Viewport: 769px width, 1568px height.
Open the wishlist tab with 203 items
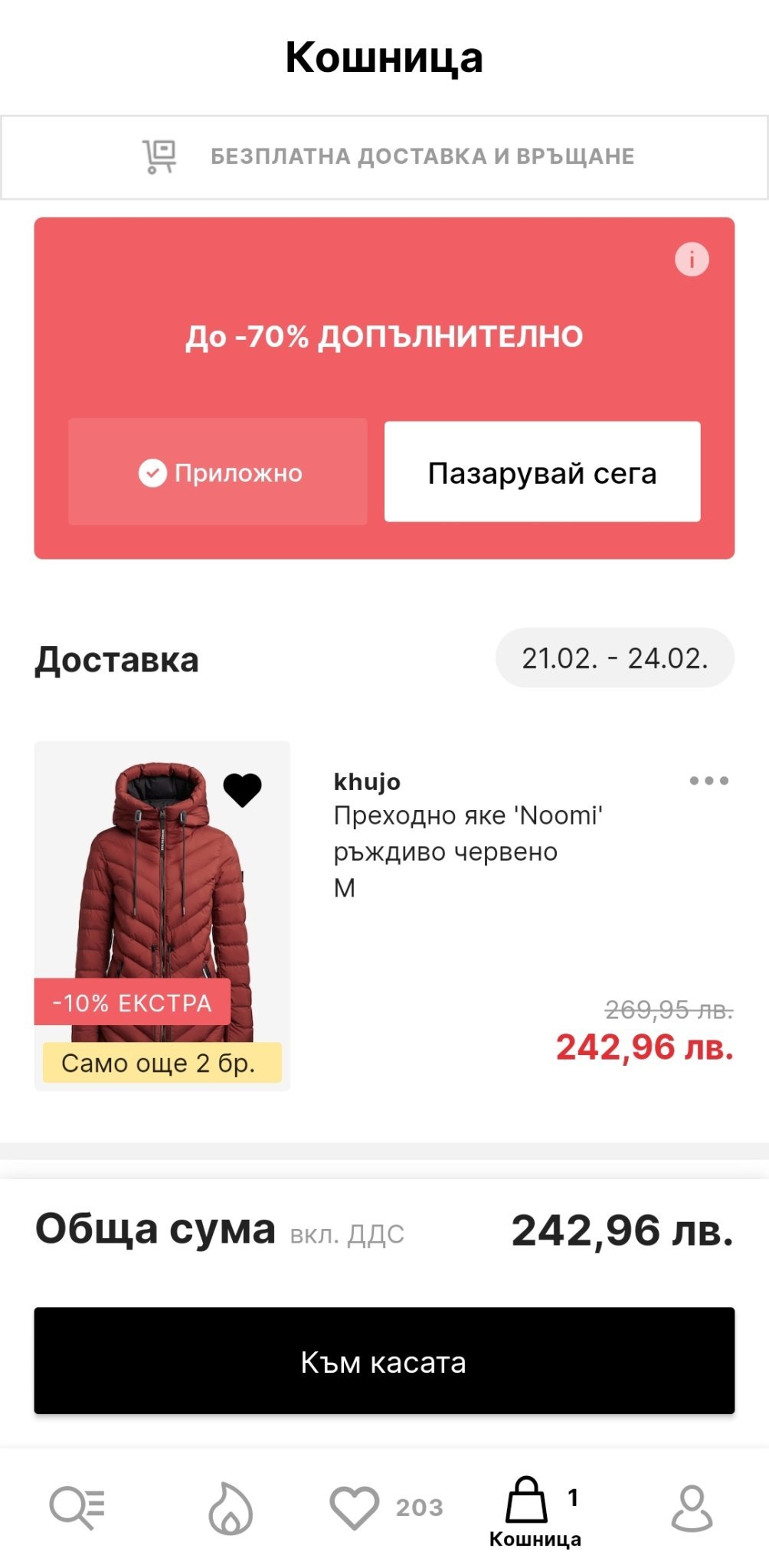click(385, 1508)
